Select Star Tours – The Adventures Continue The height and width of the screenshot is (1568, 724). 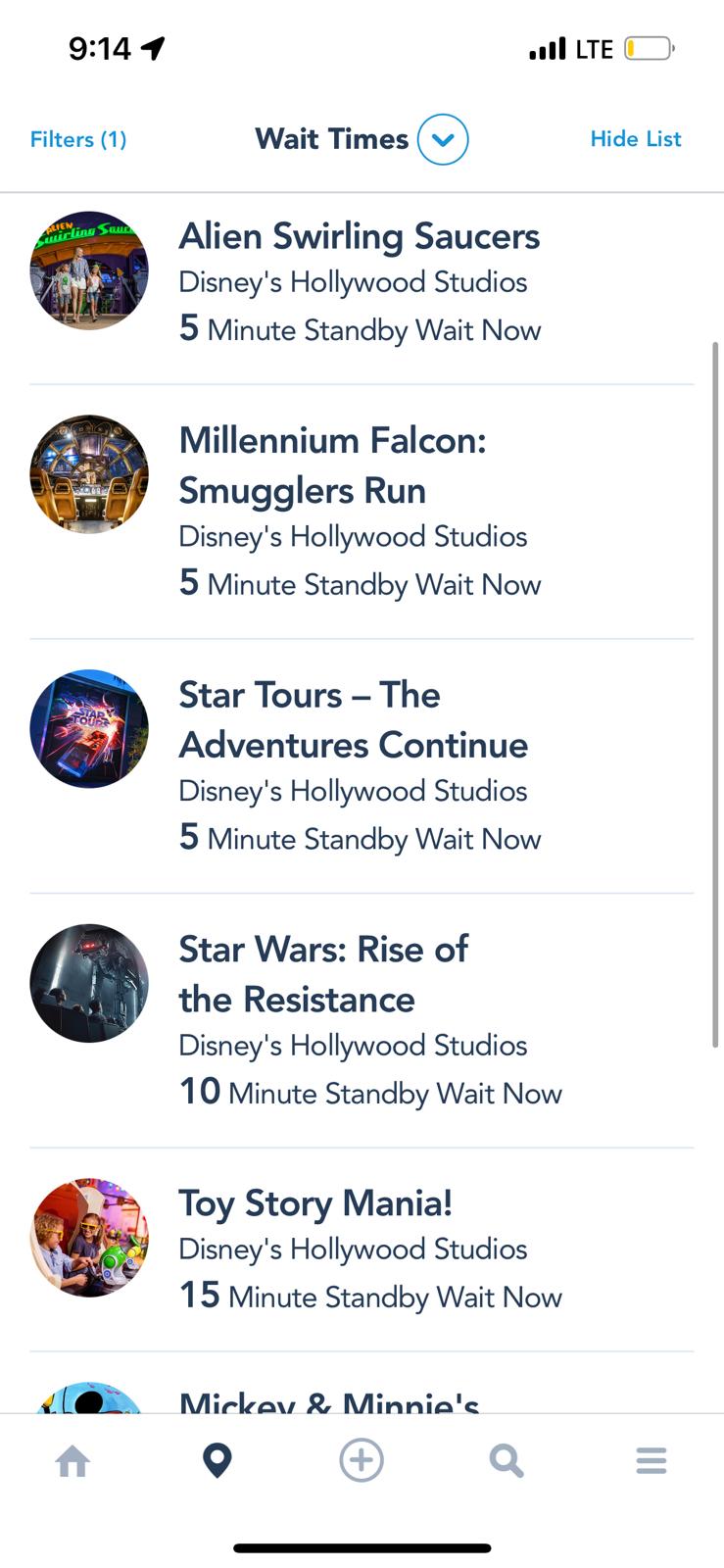(353, 720)
